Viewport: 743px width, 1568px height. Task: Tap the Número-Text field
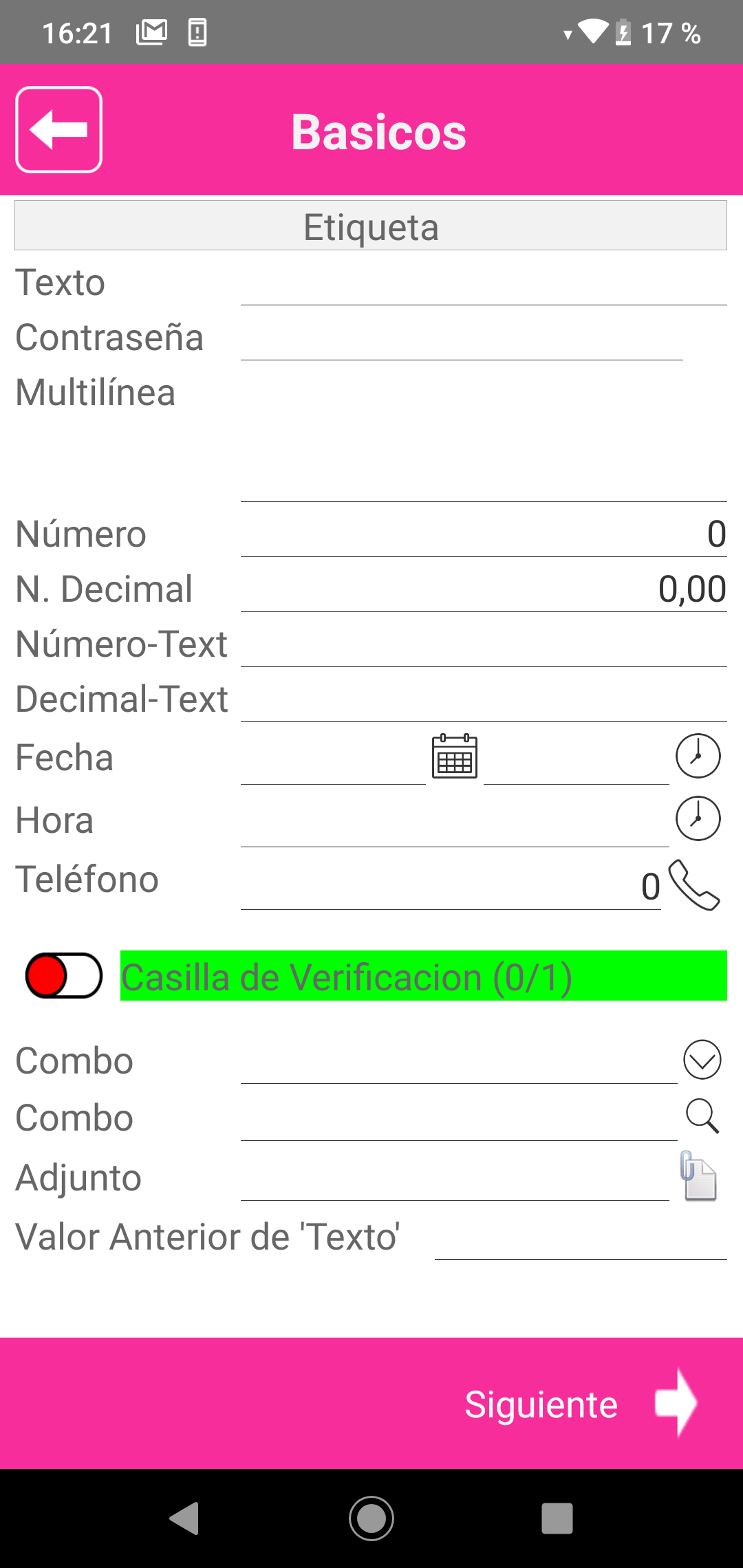tap(484, 644)
